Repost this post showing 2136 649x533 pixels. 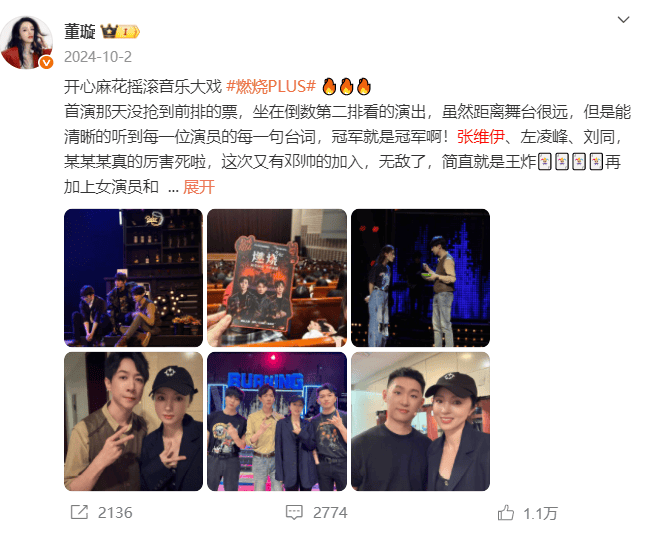coord(101,513)
